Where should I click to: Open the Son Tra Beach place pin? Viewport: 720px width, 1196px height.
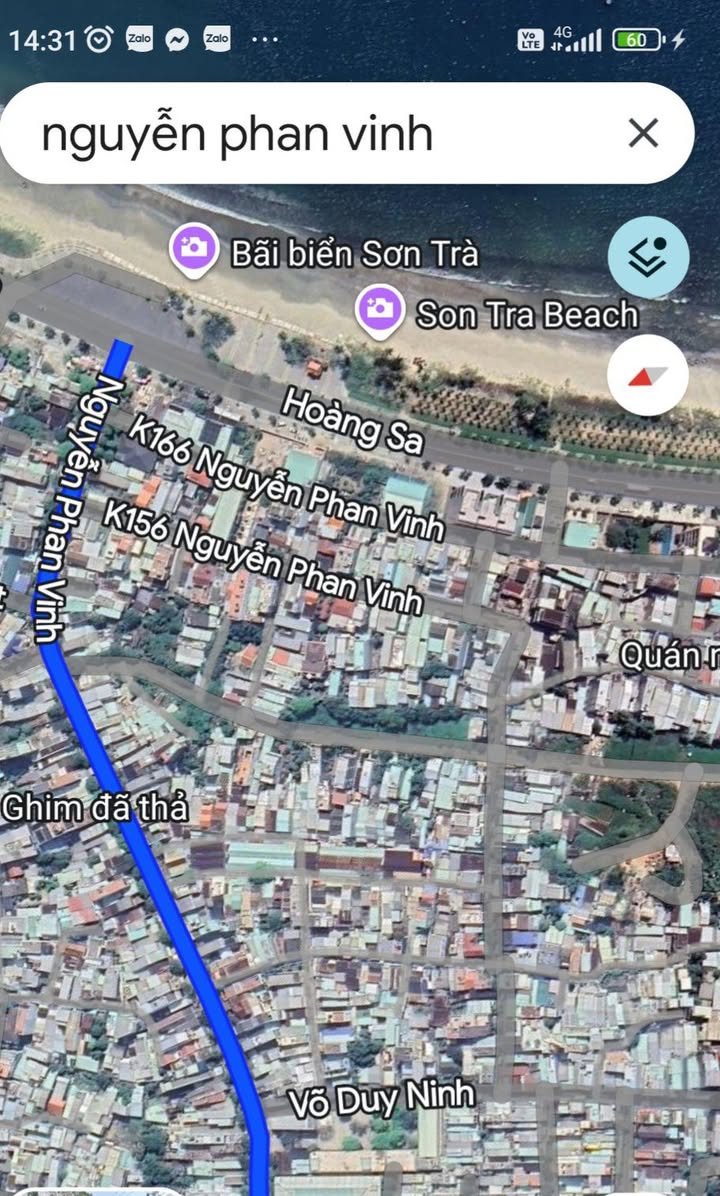(379, 310)
